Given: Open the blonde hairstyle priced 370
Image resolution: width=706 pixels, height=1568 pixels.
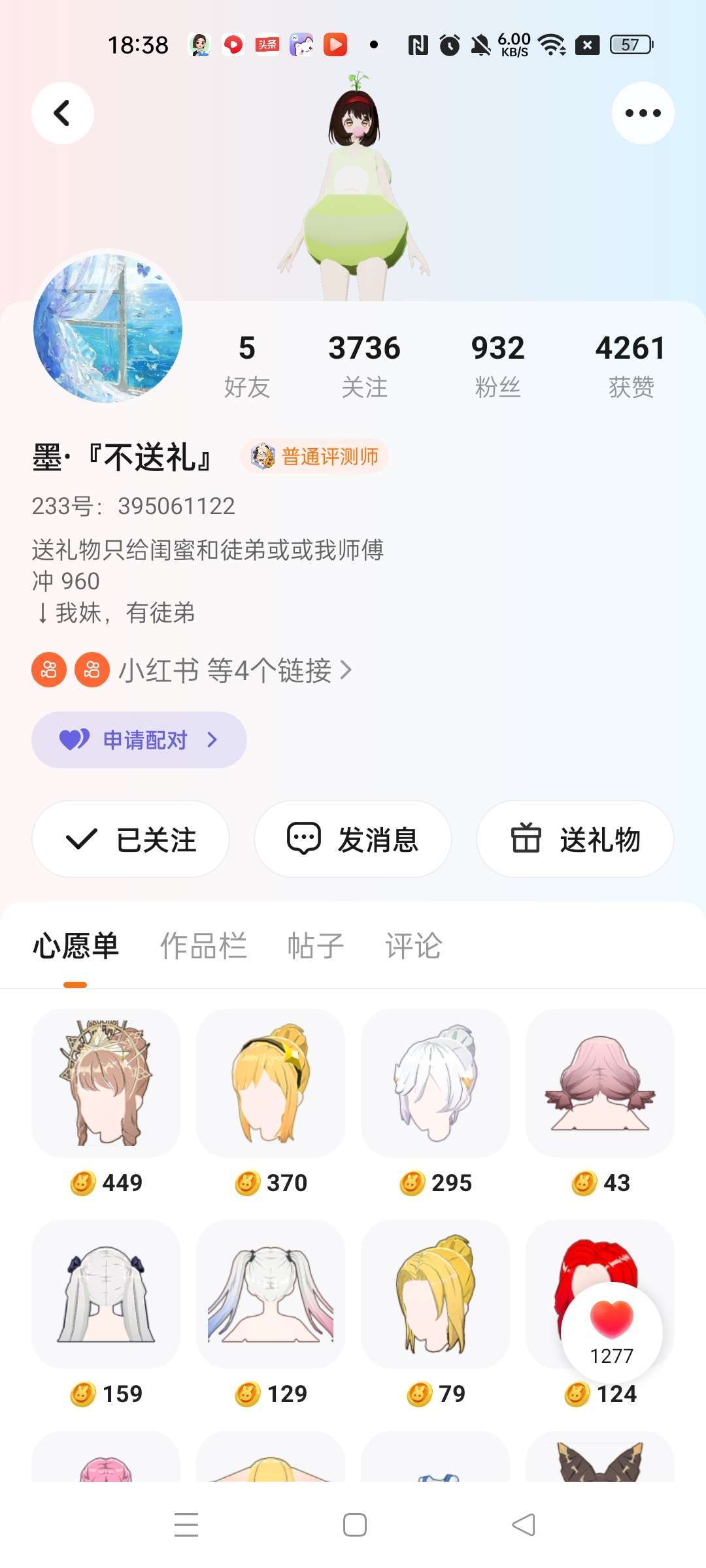Looking at the screenshot, I should 271,1083.
